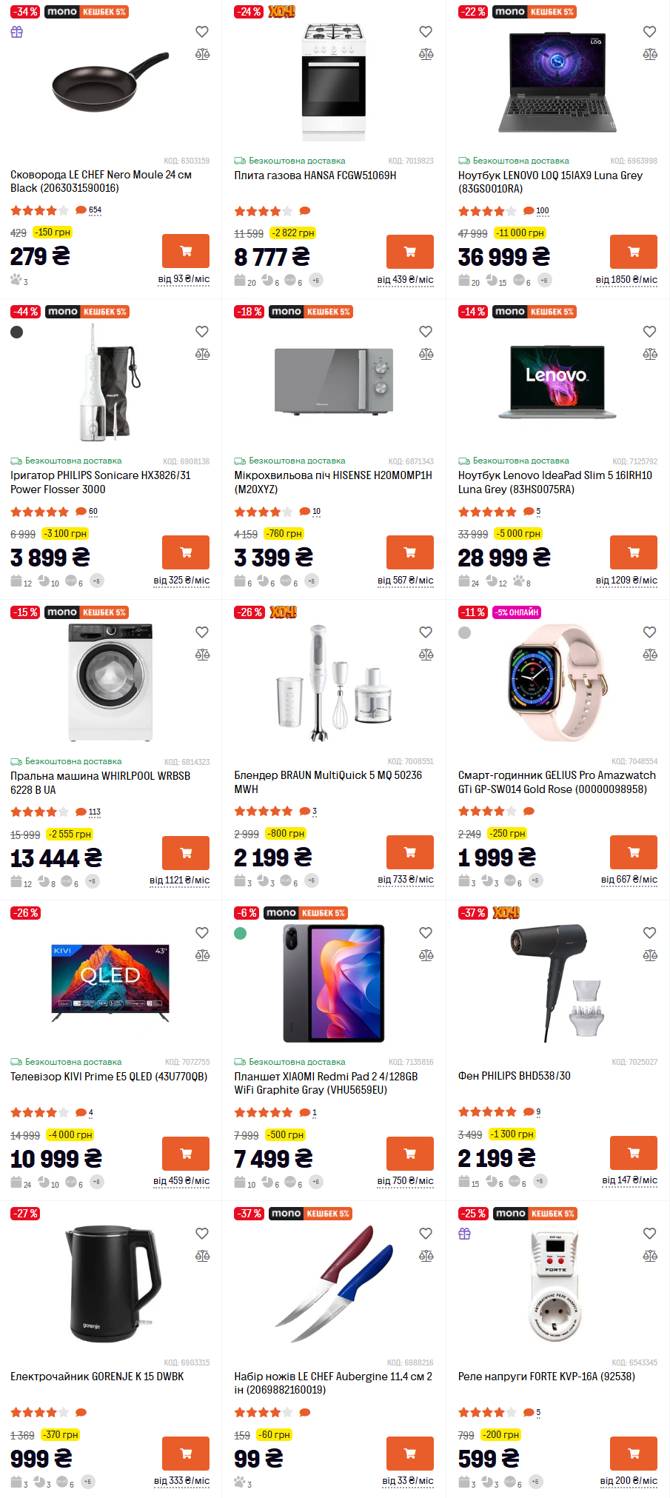Add HISENSE microwave to cart
The image size is (670, 1498).
pyautogui.click(x=409, y=552)
